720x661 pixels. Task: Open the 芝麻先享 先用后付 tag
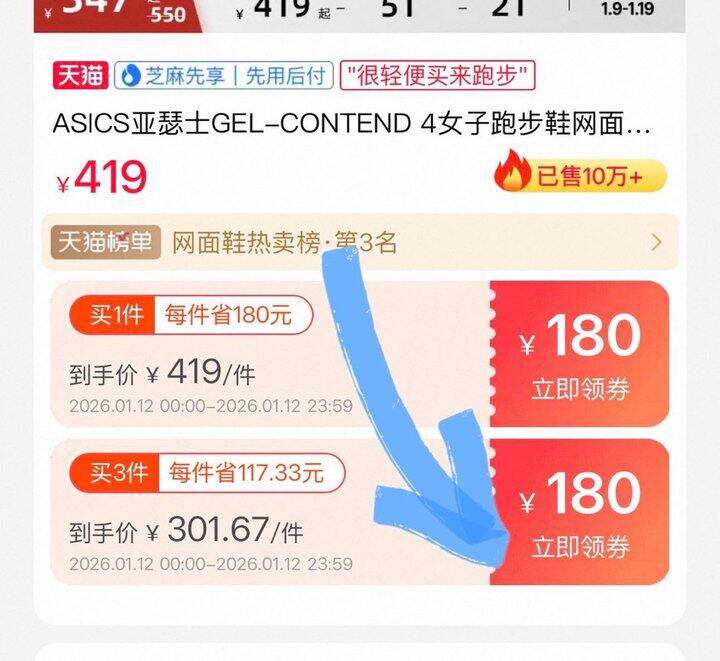[224, 75]
